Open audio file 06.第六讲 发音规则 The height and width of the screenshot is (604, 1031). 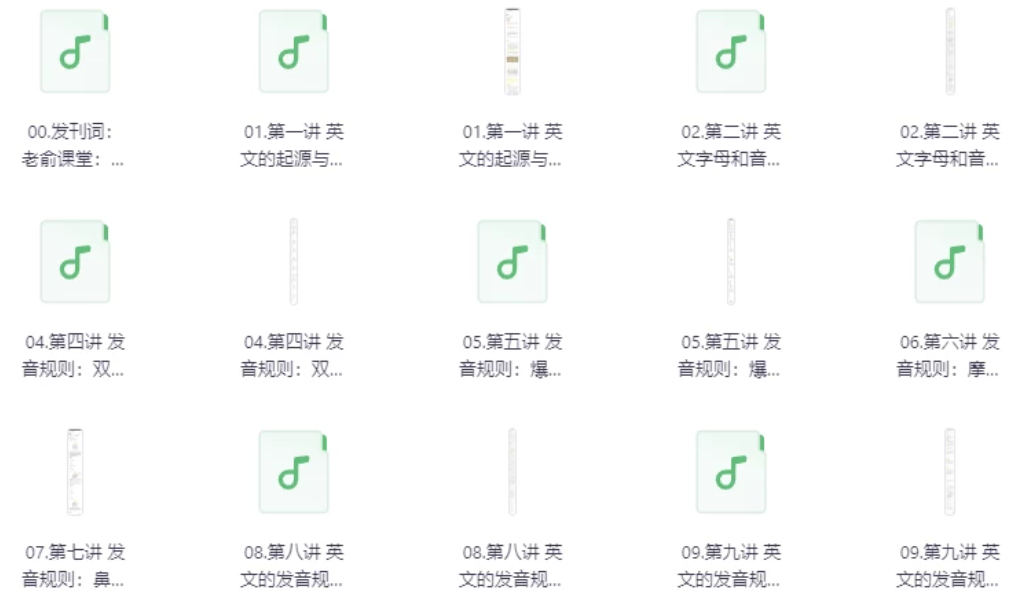pos(950,262)
